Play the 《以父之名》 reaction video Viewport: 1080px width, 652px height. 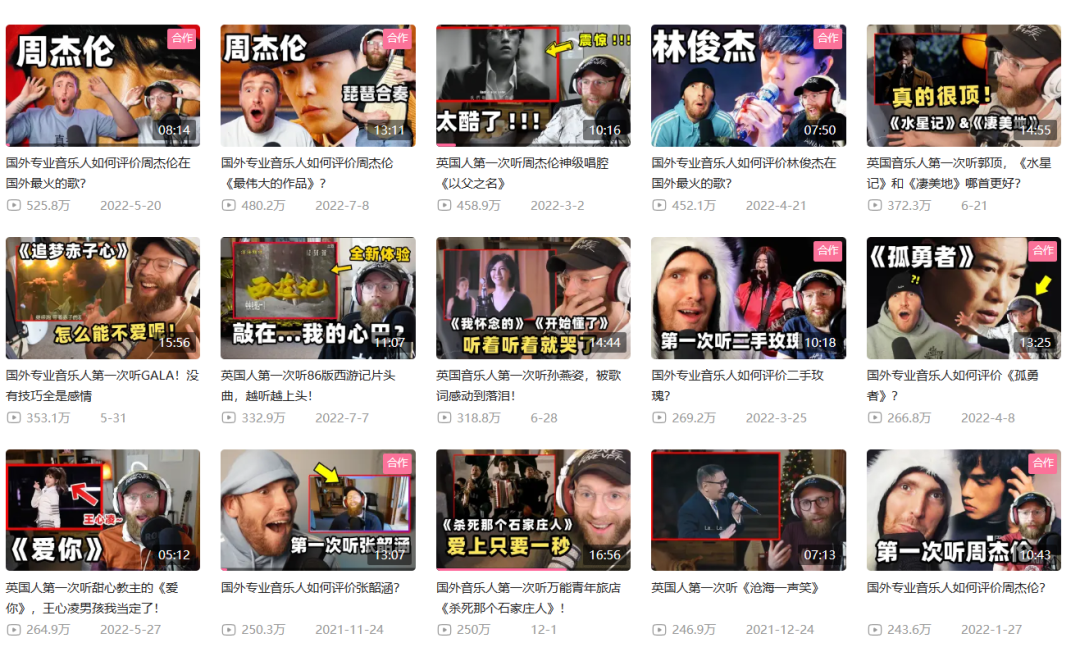[533, 86]
